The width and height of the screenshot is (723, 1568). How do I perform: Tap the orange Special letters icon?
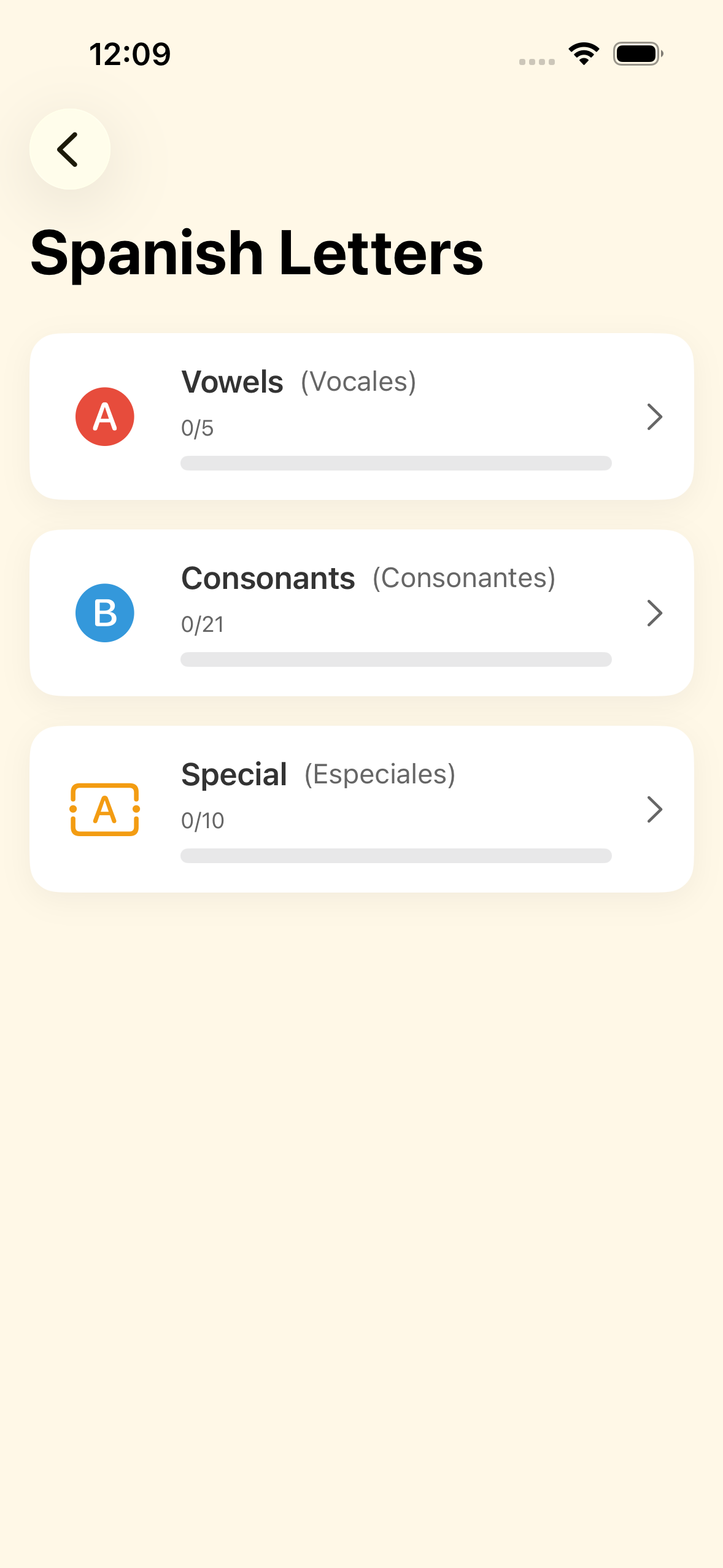[104, 810]
